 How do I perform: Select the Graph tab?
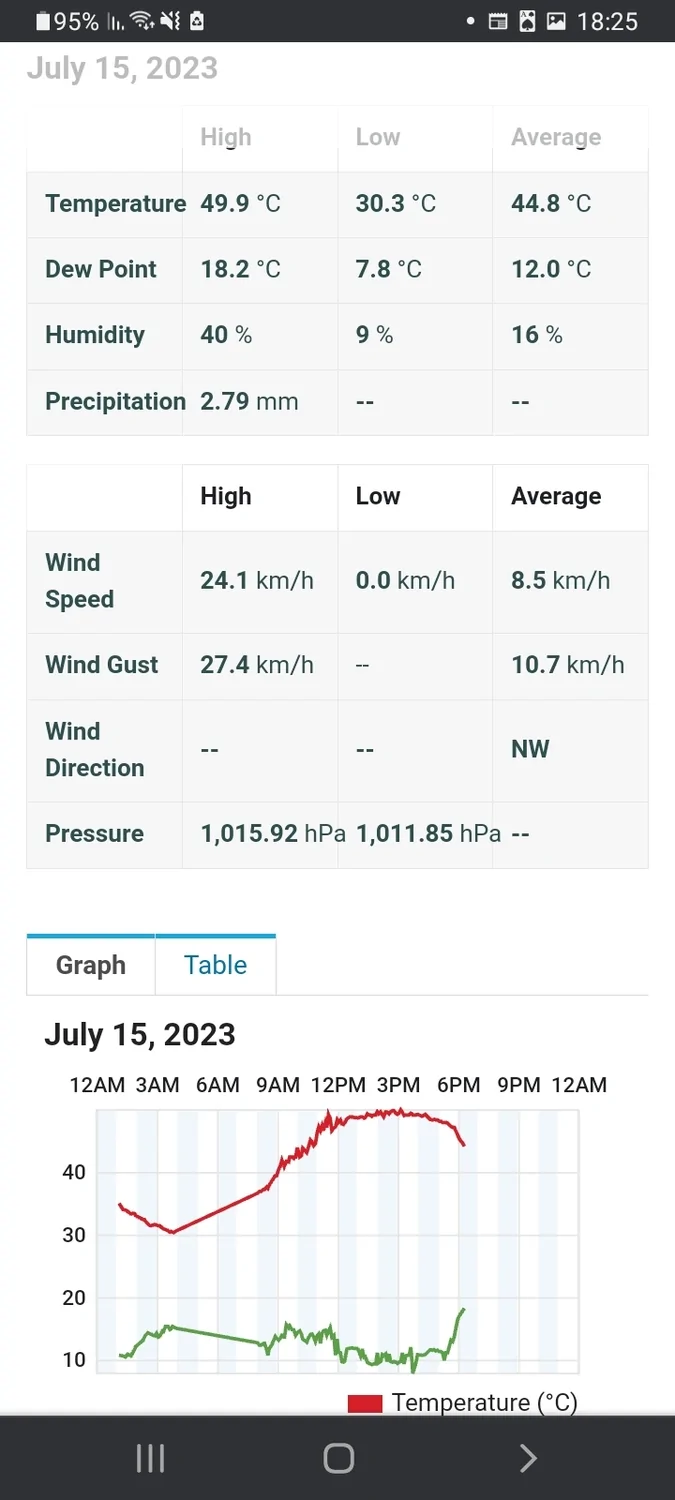pos(91,965)
